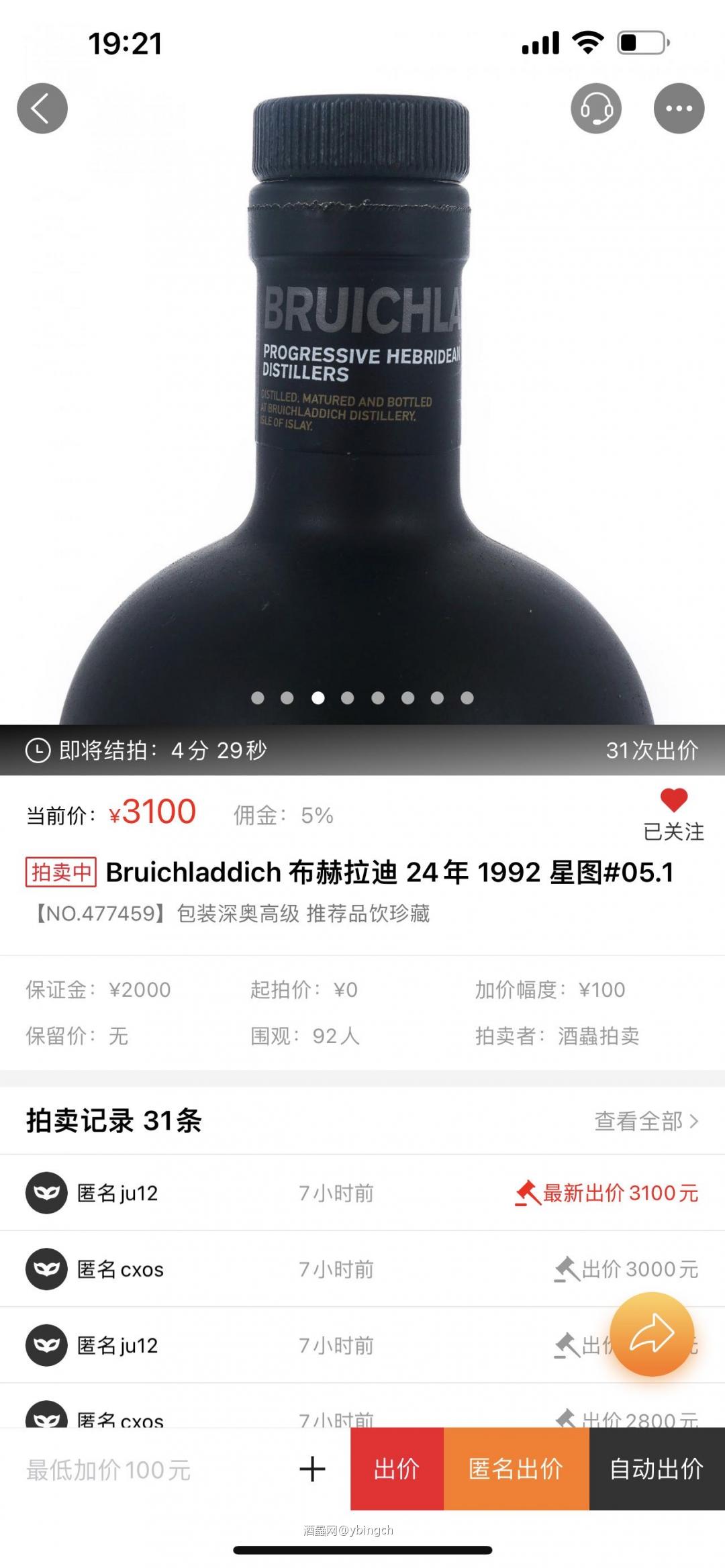Tap the back arrow to return
The height and width of the screenshot is (1568, 725).
click(42, 107)
